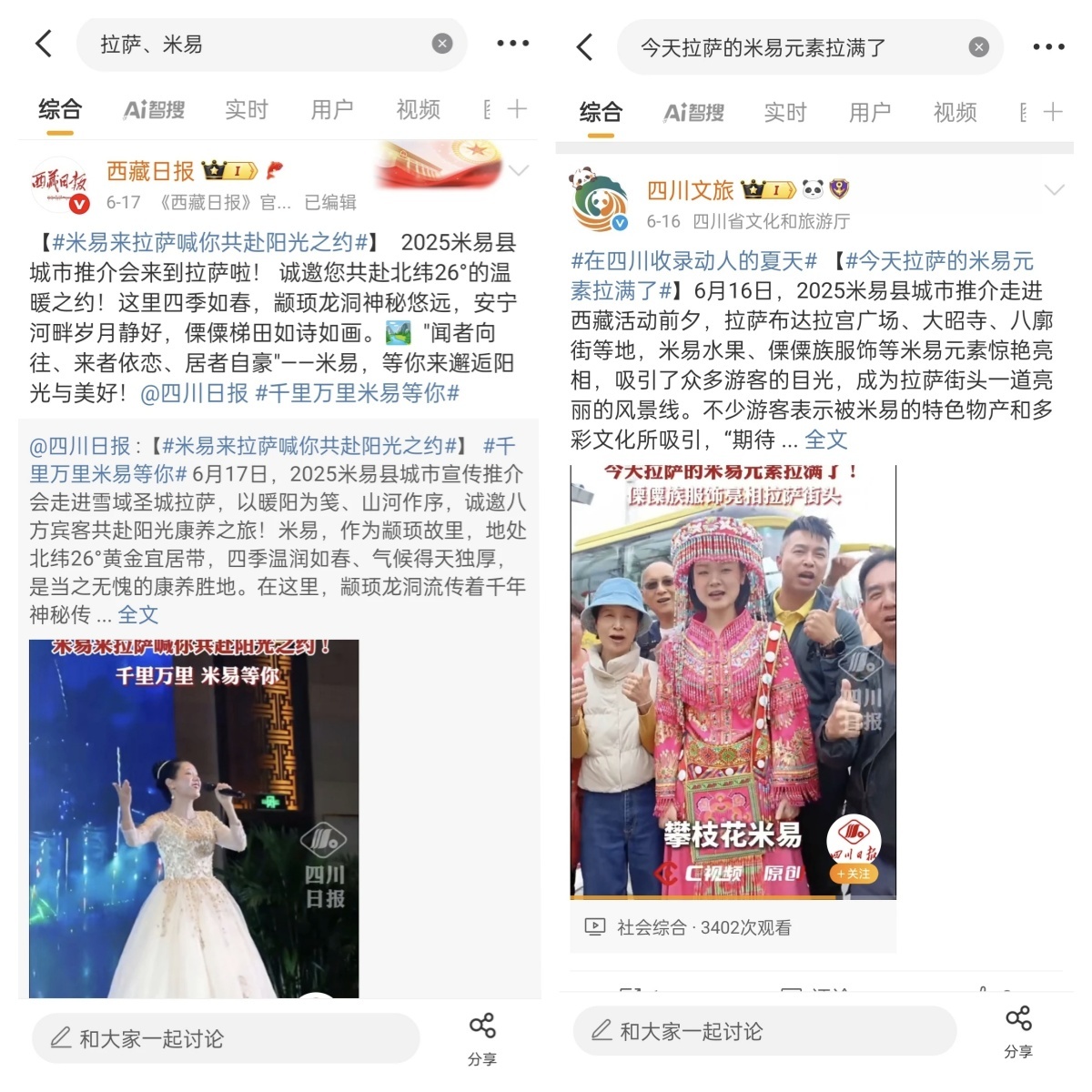Expand 全文 of the 四川文旅 post
1092x1092 pixels.
(826, 440)
